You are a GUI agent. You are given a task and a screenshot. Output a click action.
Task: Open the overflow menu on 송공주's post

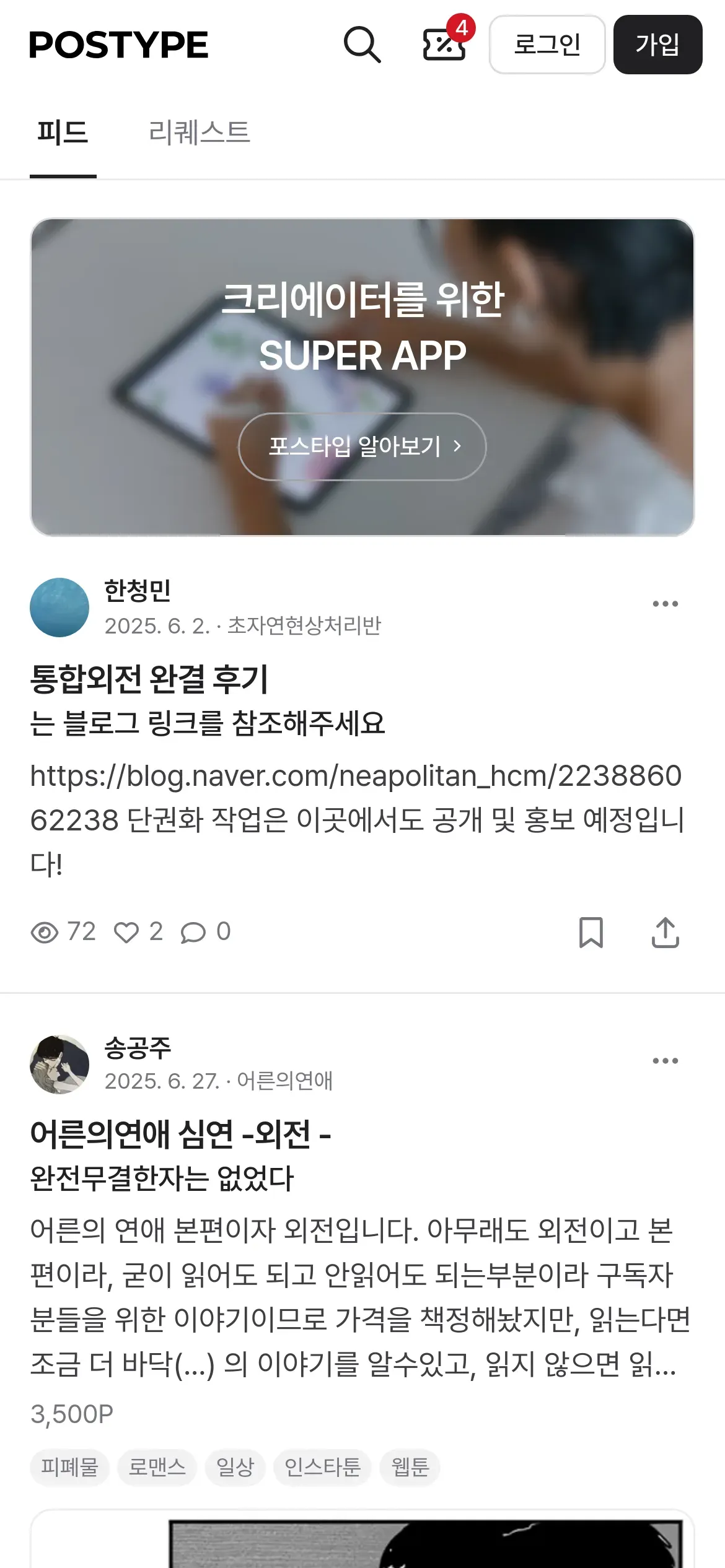pyautogui.click(x=665, y=1061)
